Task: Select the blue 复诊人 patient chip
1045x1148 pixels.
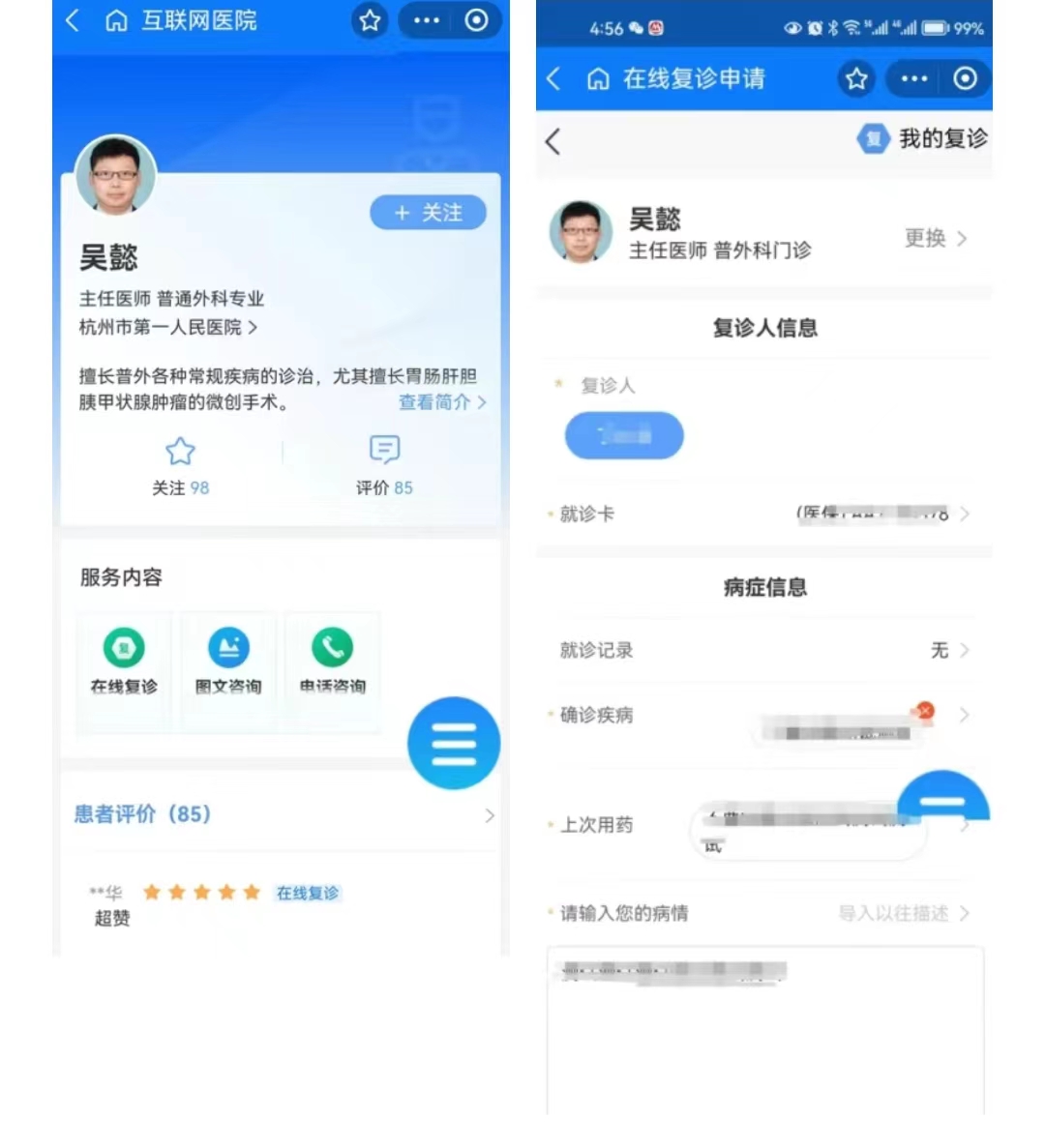Action: [624, 435]
